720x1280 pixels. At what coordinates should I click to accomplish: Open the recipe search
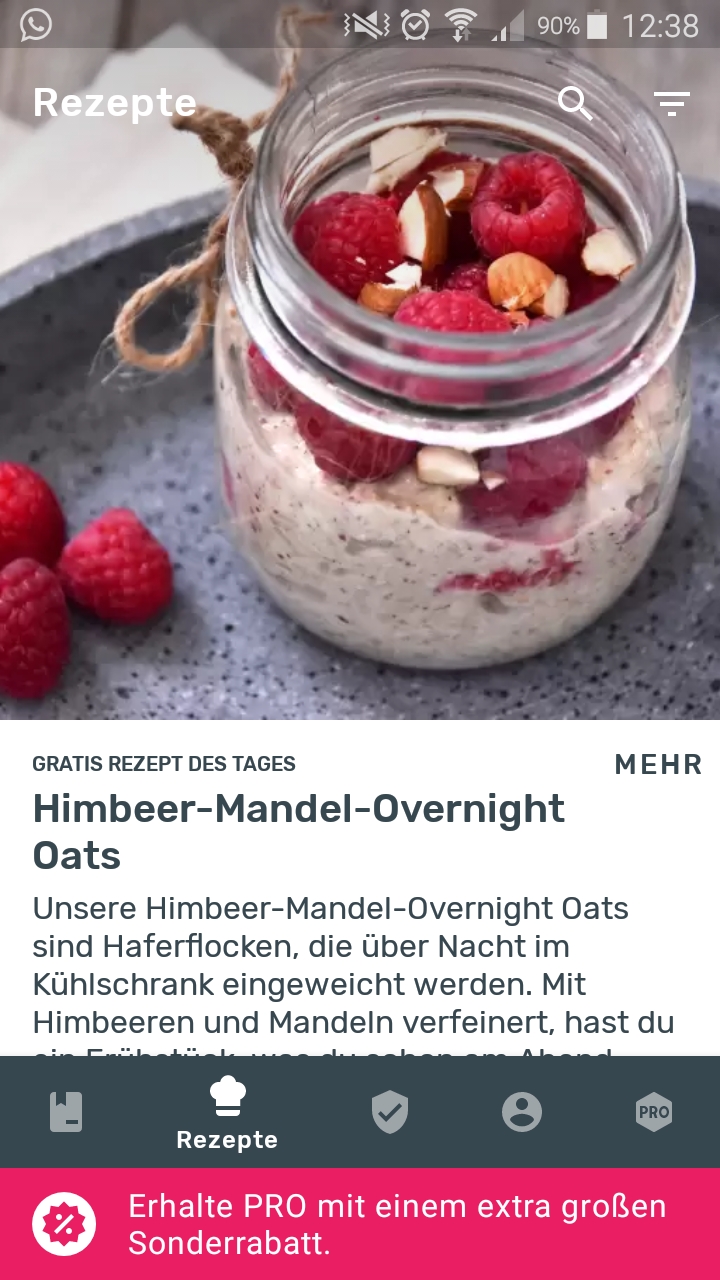click(575, 102)
